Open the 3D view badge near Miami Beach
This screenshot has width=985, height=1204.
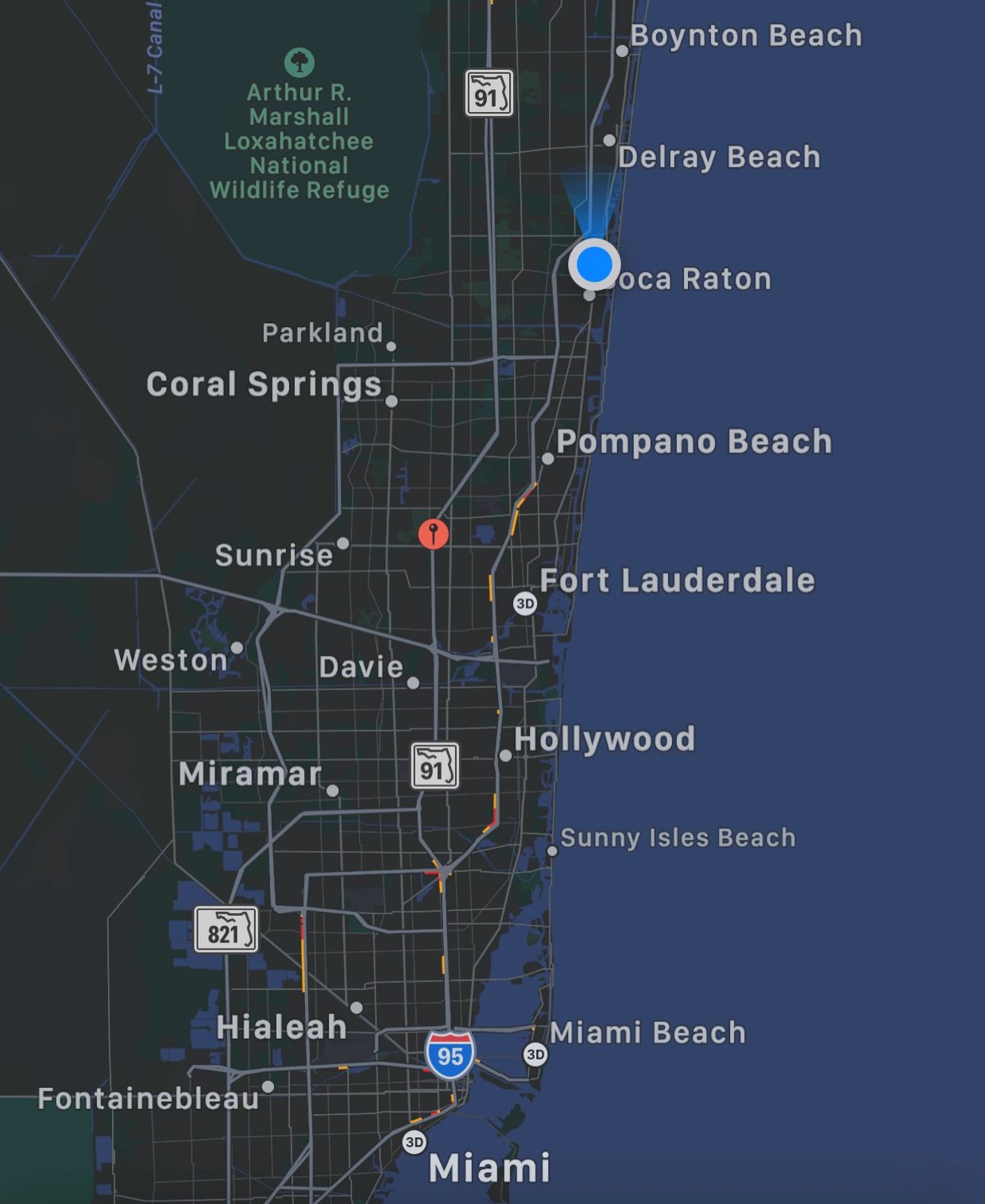[535, 1055]
